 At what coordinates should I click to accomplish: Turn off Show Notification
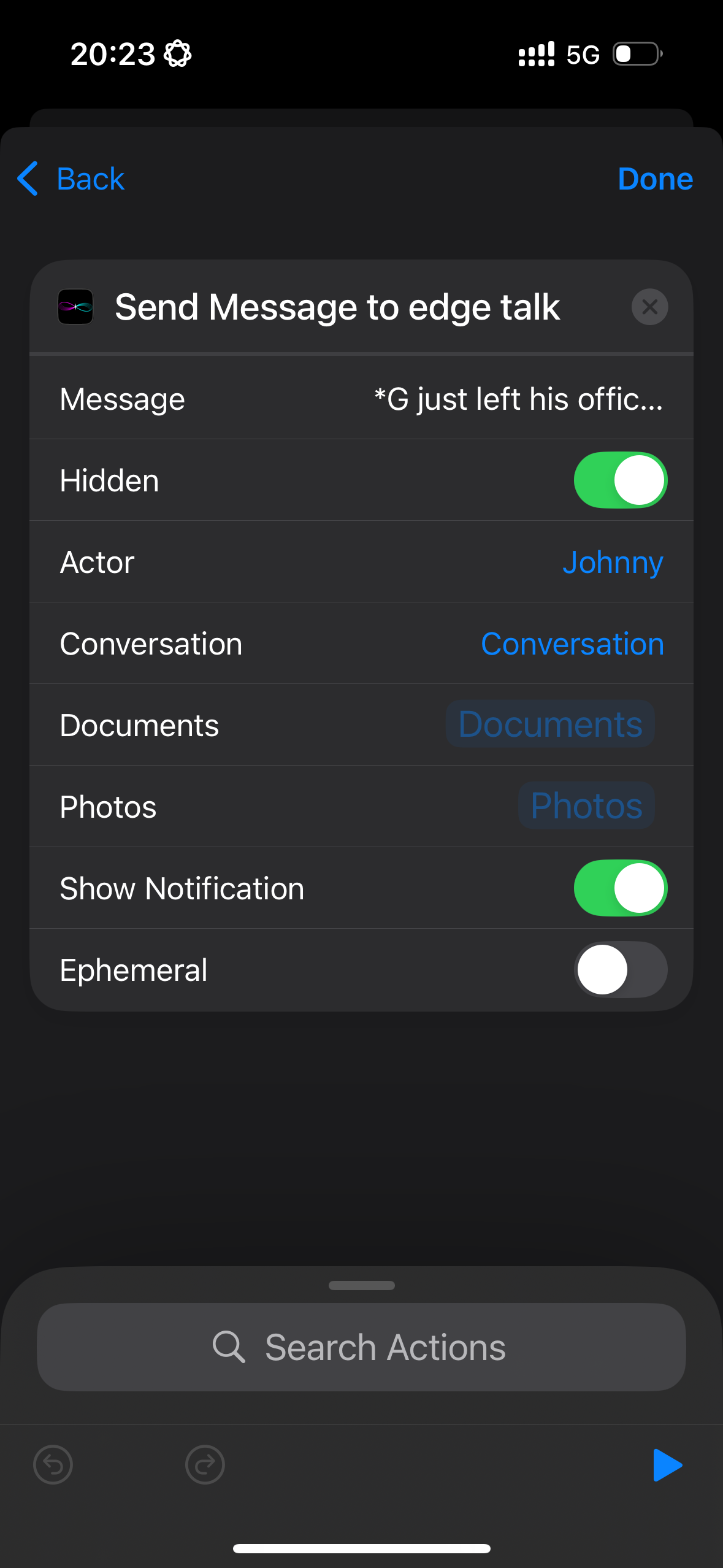621,888
